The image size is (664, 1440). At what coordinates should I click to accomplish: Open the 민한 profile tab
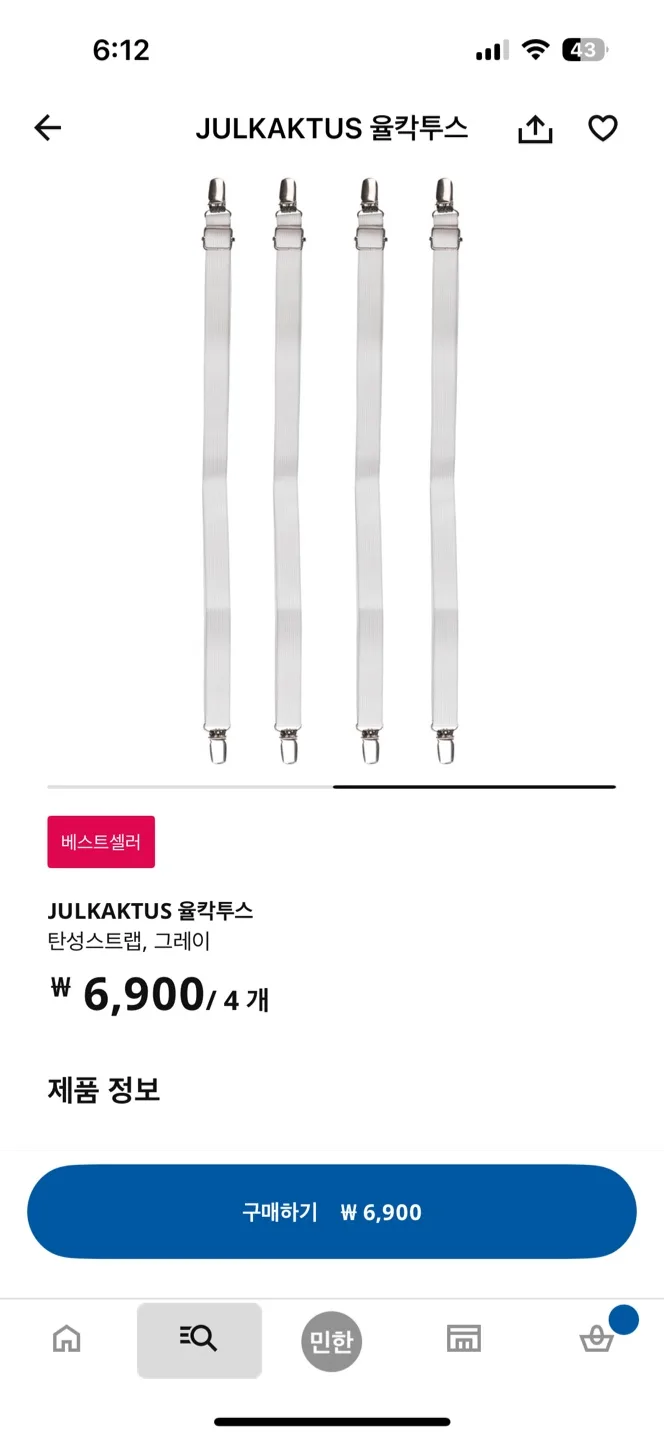click(x=331, y=1341)
